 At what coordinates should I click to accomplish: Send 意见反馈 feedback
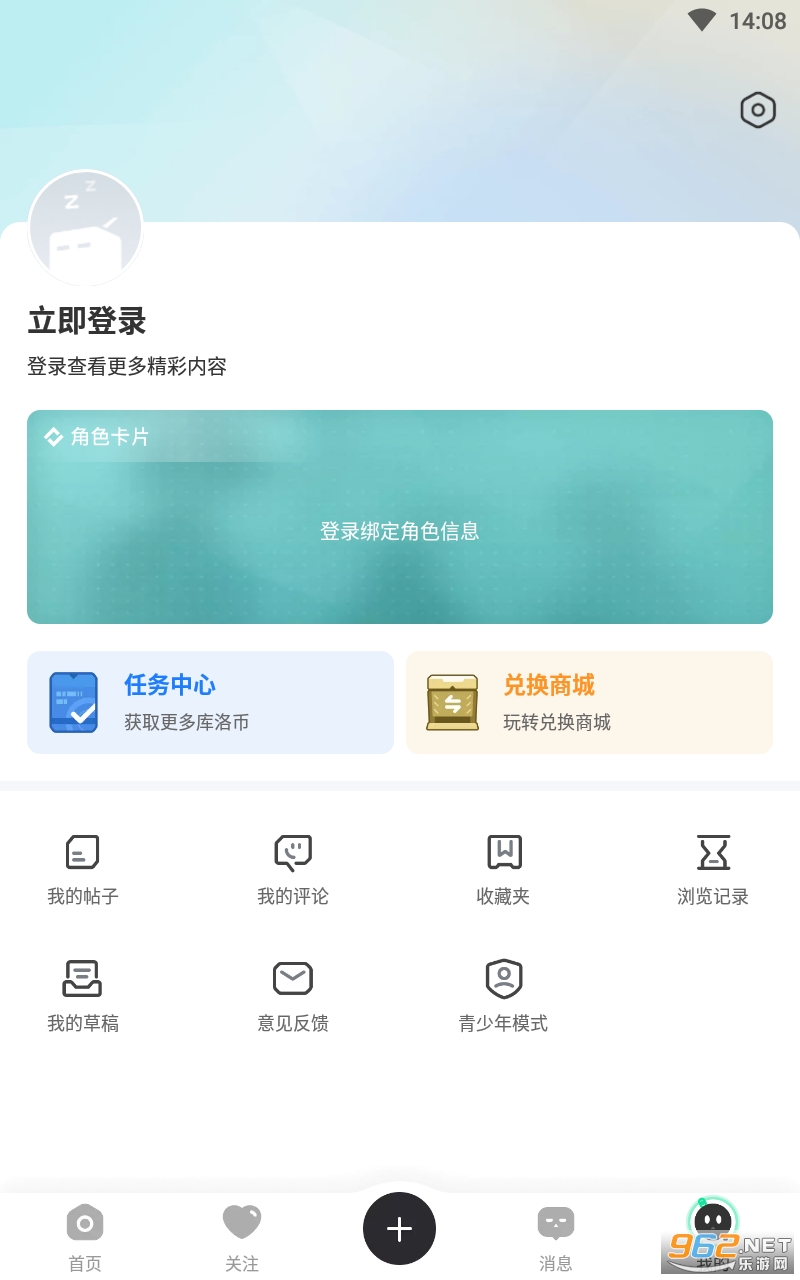293,996
